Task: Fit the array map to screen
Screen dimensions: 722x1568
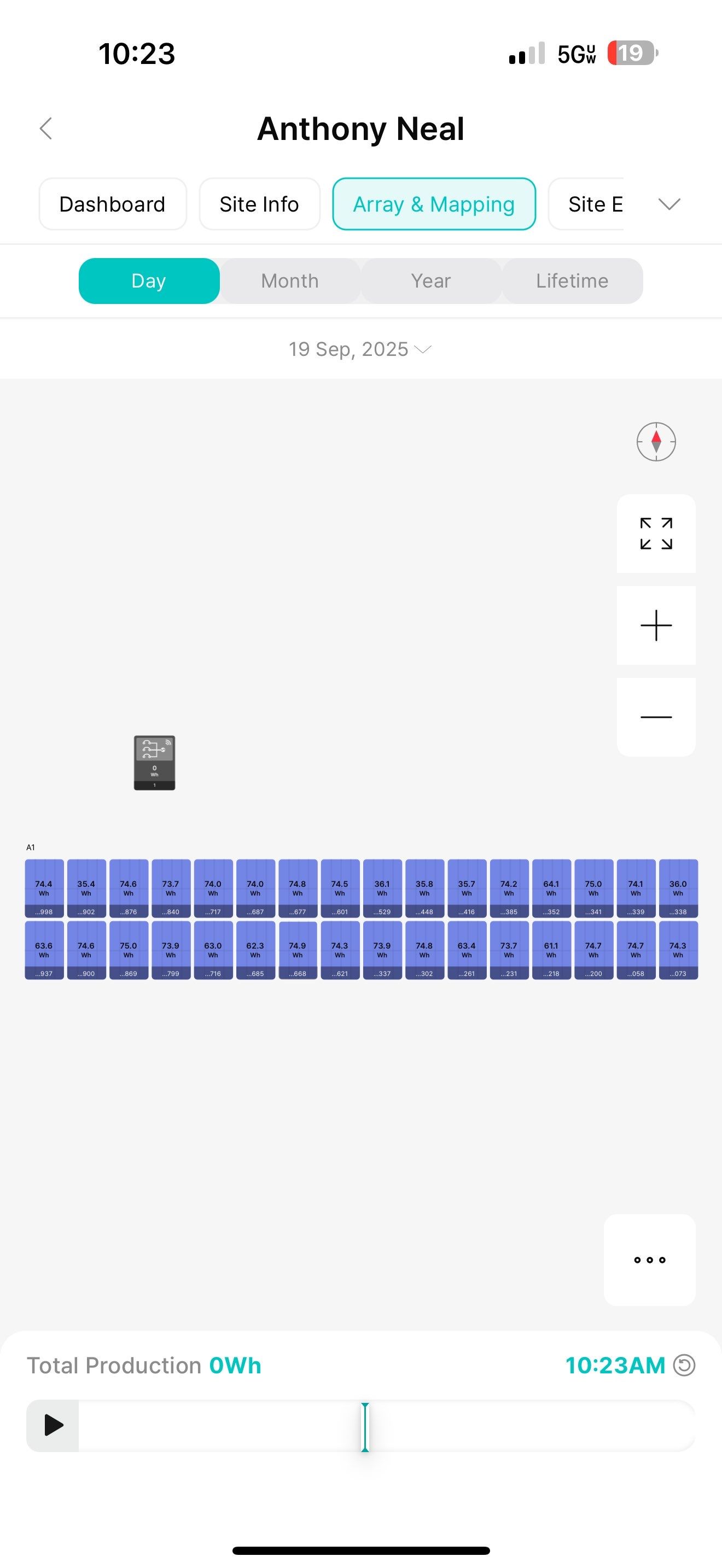Action: click(x=656, y=534)
